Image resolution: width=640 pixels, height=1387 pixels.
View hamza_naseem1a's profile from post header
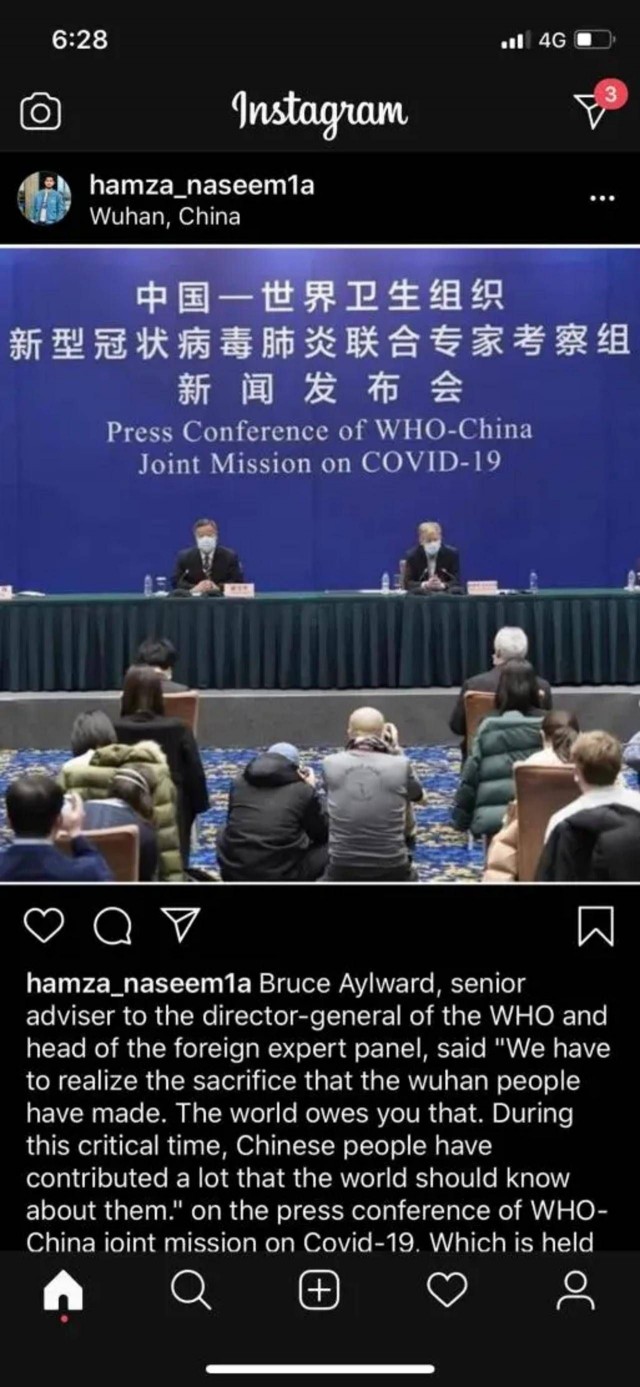tap(201, 185)
